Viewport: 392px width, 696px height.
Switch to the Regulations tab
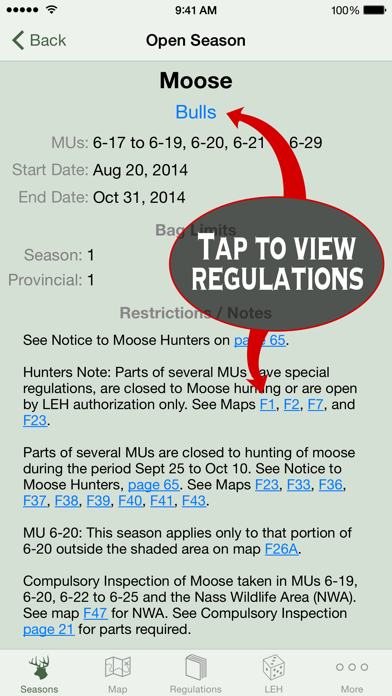pos(196,674)
